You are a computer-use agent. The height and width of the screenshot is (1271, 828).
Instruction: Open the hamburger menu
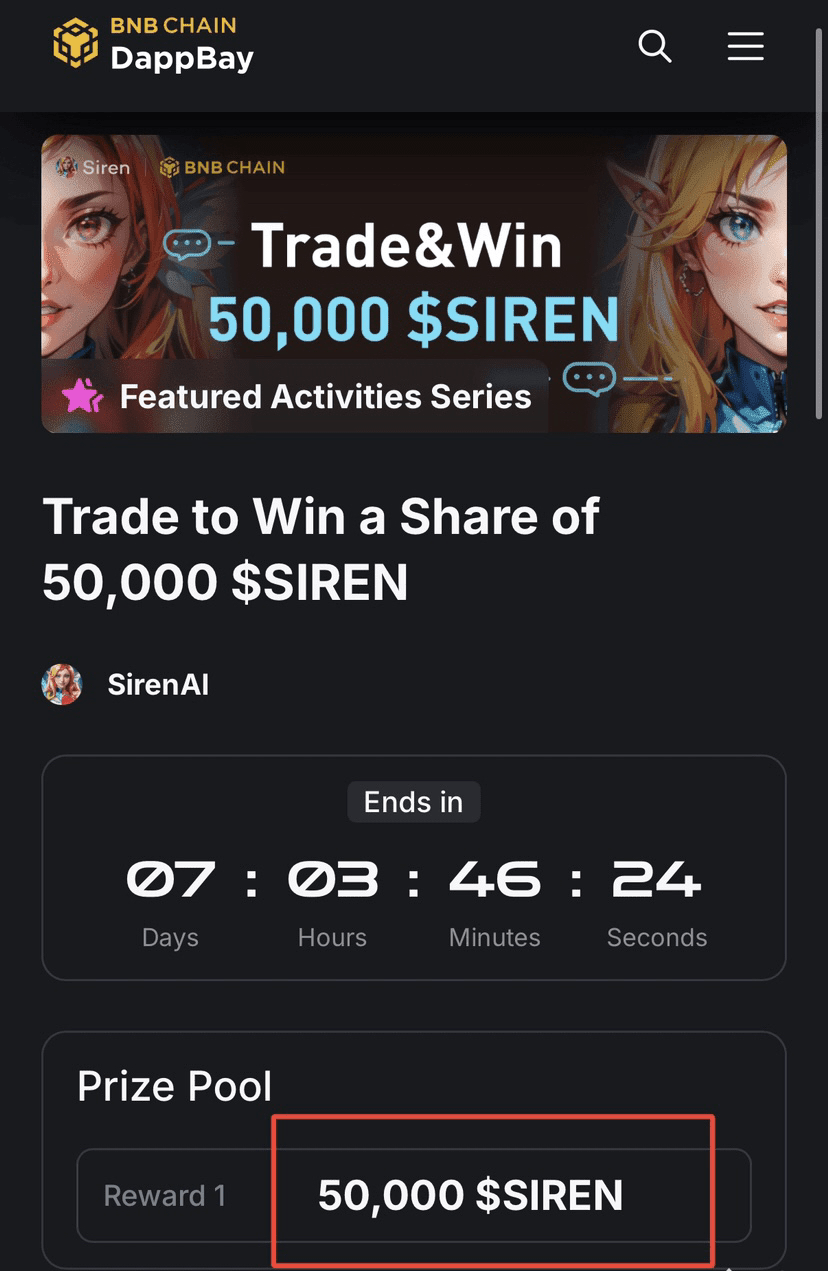(745, 46)
